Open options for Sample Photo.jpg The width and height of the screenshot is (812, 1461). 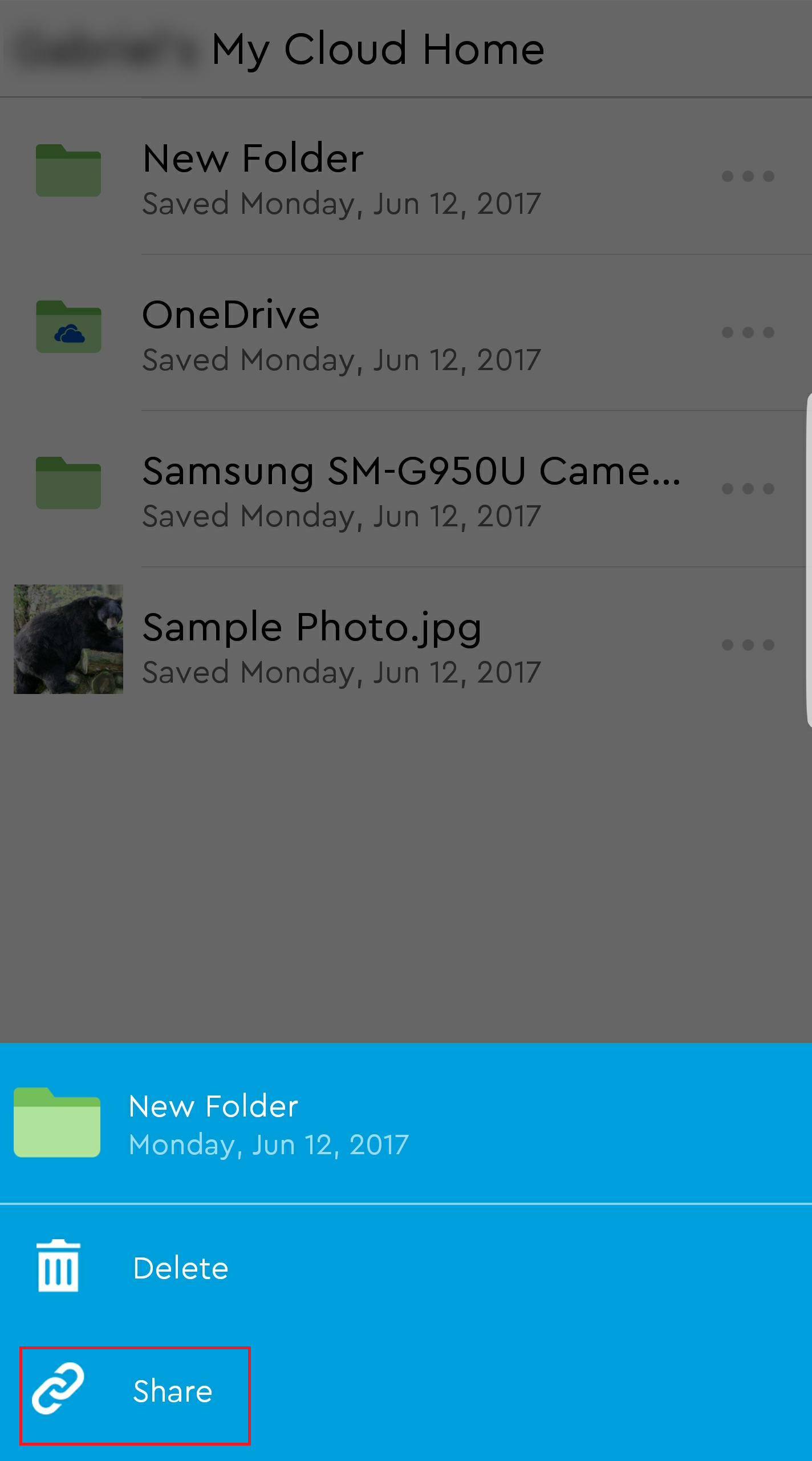pyautogui.click(x=748, y=645)
